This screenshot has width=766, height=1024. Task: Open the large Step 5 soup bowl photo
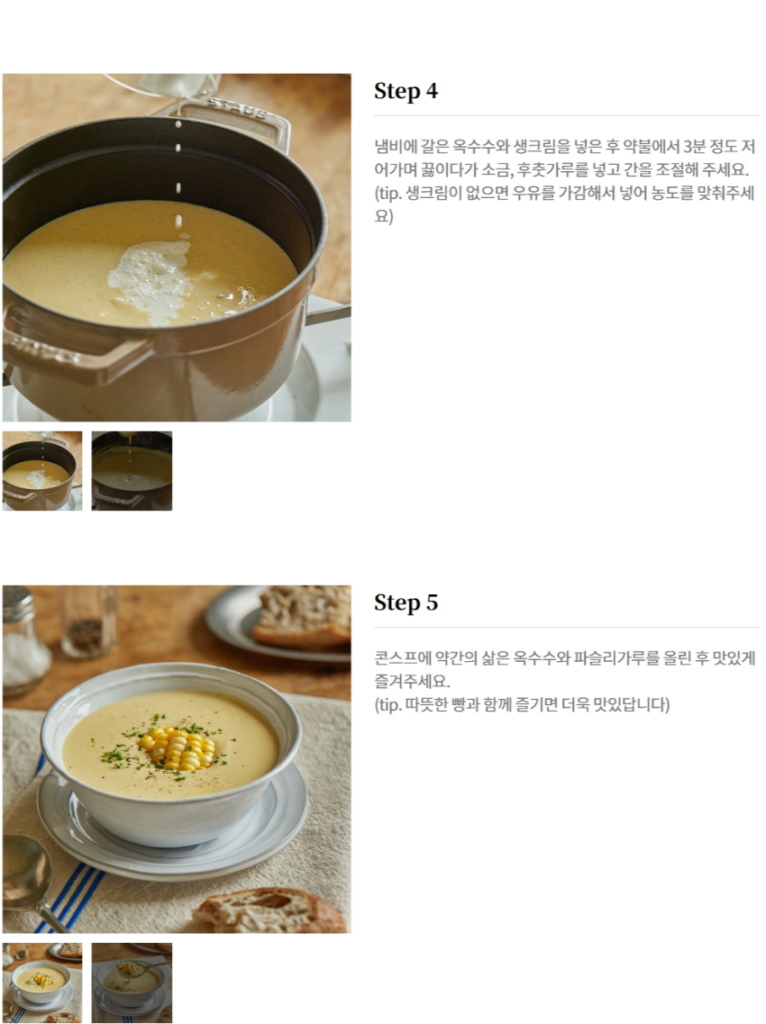click(x=176, y=758)
